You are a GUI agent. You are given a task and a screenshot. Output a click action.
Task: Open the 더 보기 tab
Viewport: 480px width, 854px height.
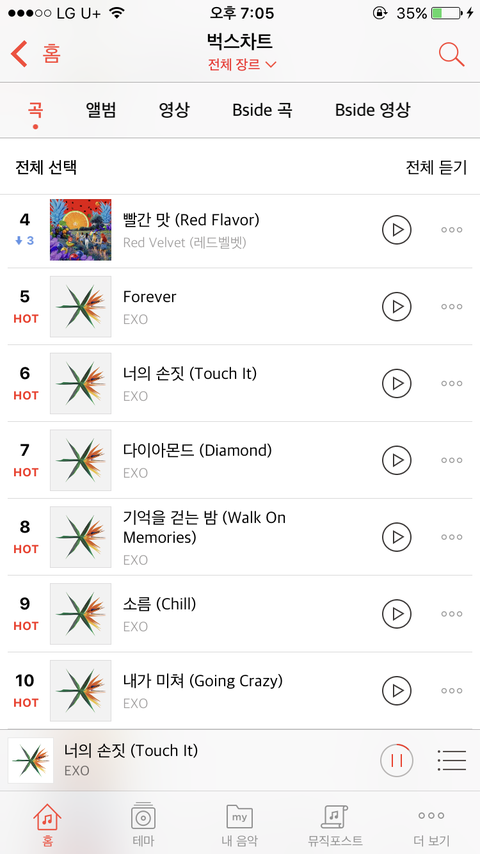pyautogui.click(x=431, y=825)
